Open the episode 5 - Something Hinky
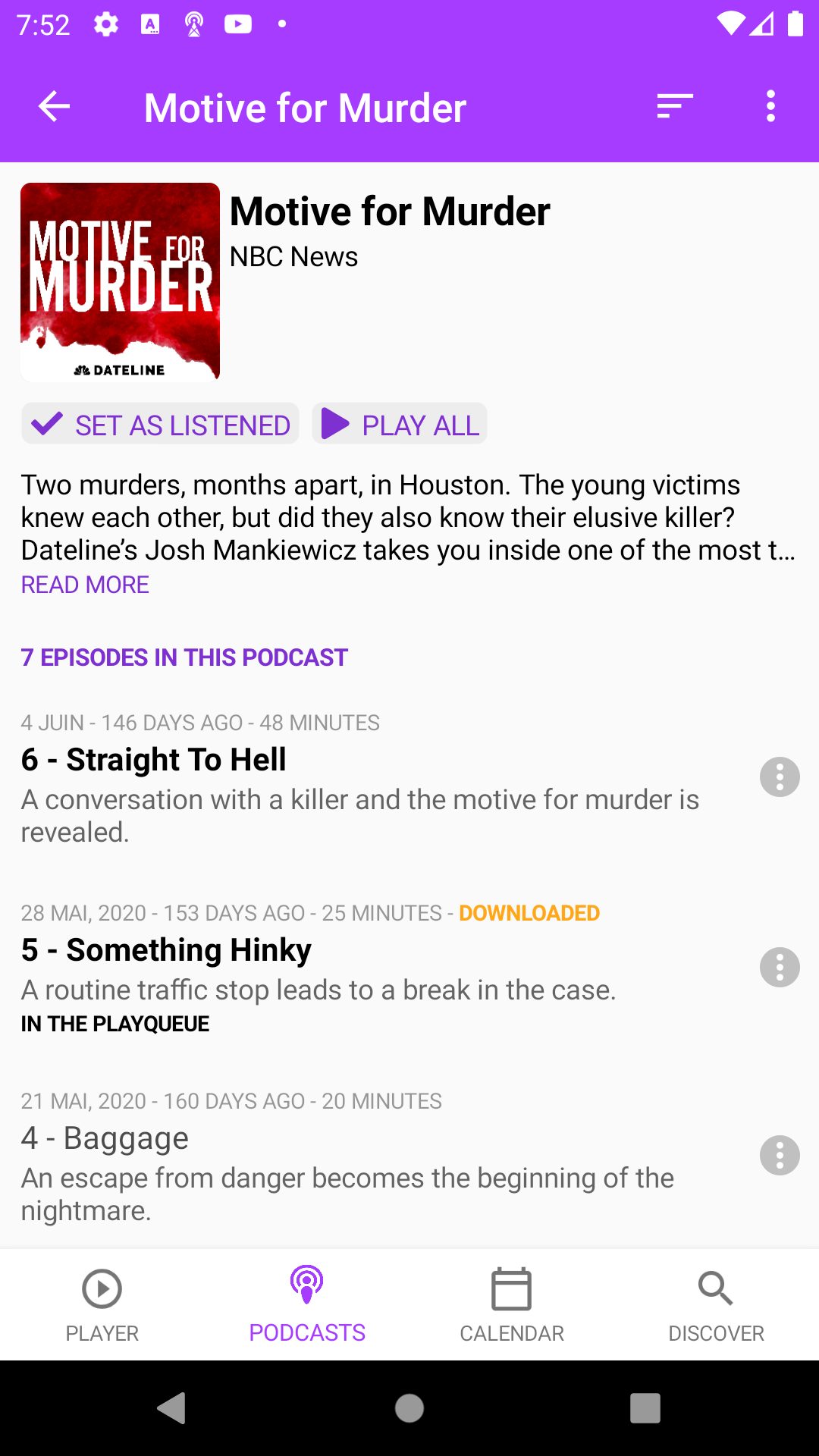The image size is (819, 1456). (303, 949)
